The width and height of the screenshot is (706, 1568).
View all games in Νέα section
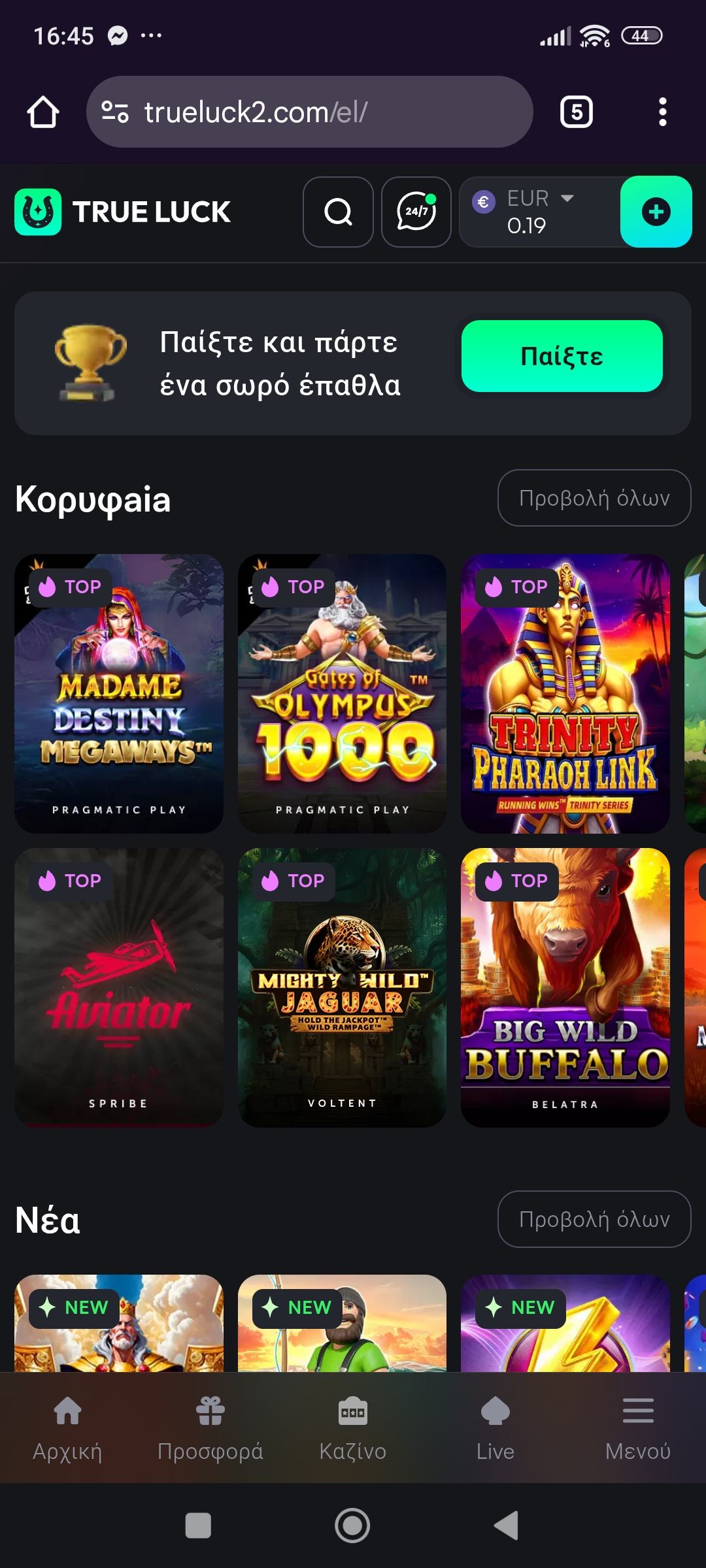click(x=594, y=1219)
